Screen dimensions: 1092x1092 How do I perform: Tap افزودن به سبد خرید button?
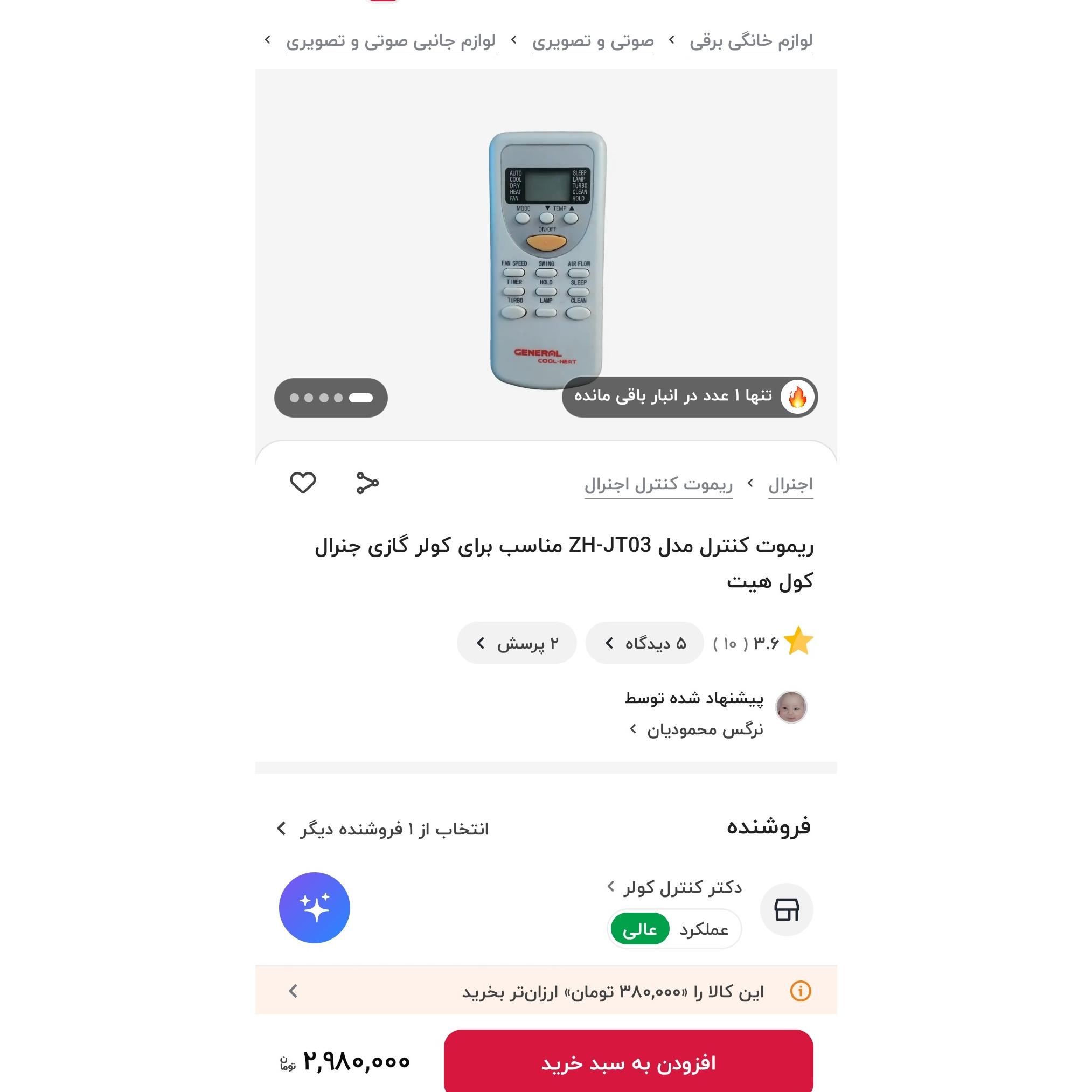pos(629,1063)
